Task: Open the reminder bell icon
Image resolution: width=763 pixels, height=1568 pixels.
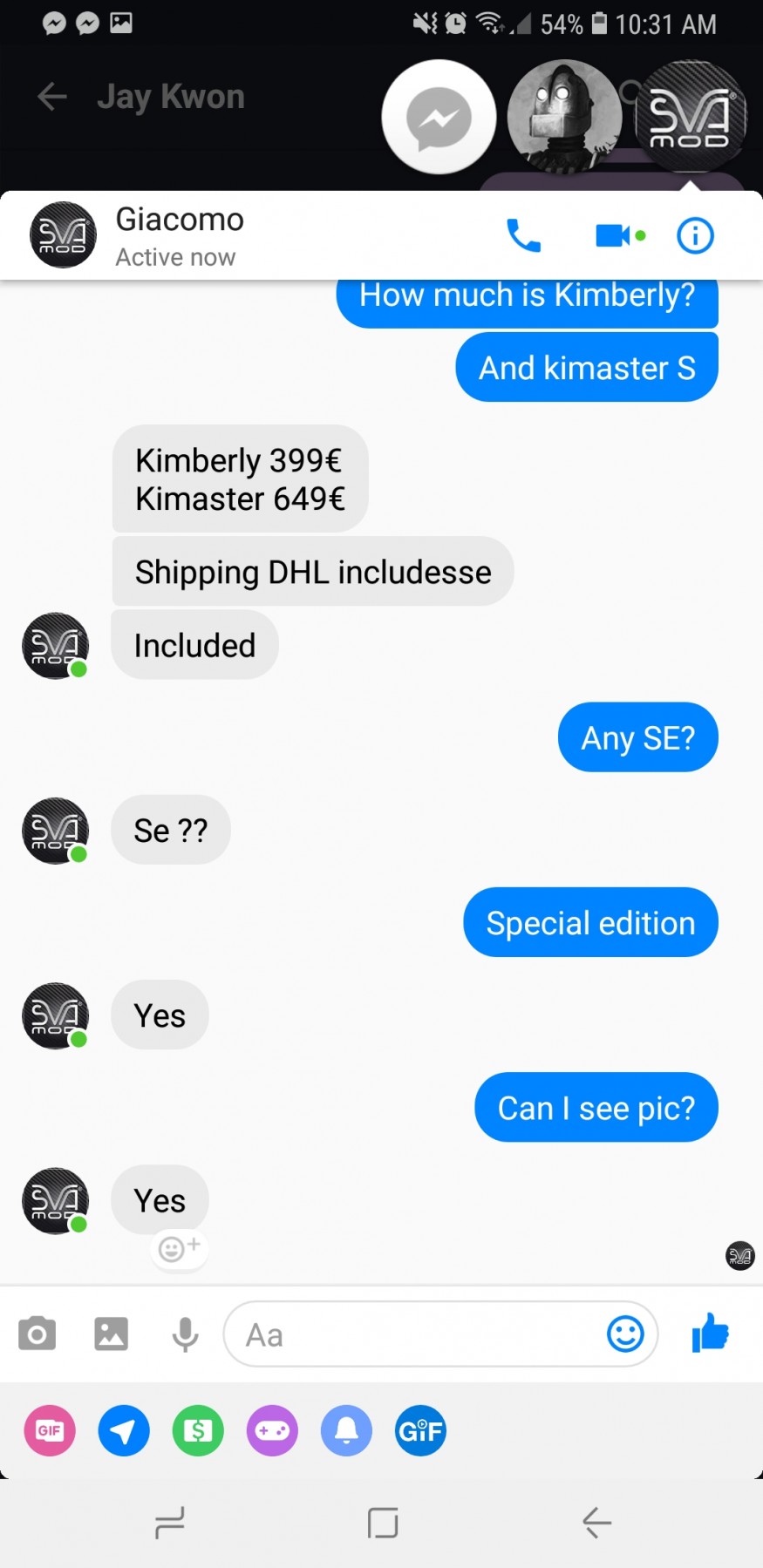Action: pyautogui.click(x=346, y=1430)
